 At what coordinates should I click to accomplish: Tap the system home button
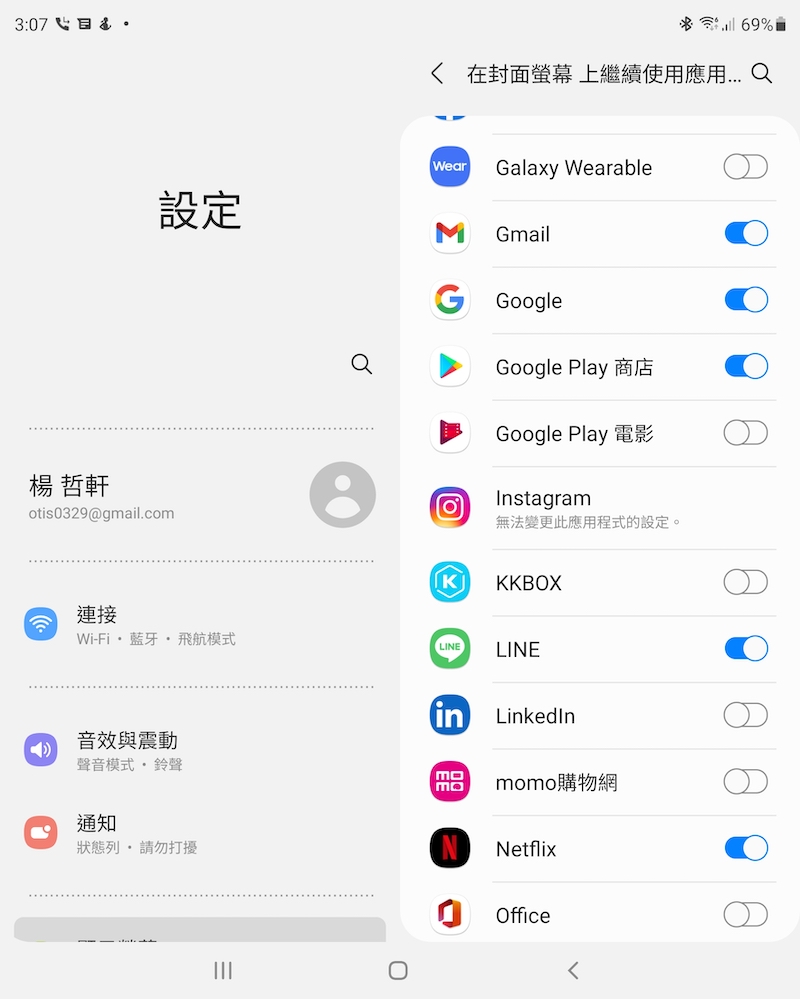[398, 970]
